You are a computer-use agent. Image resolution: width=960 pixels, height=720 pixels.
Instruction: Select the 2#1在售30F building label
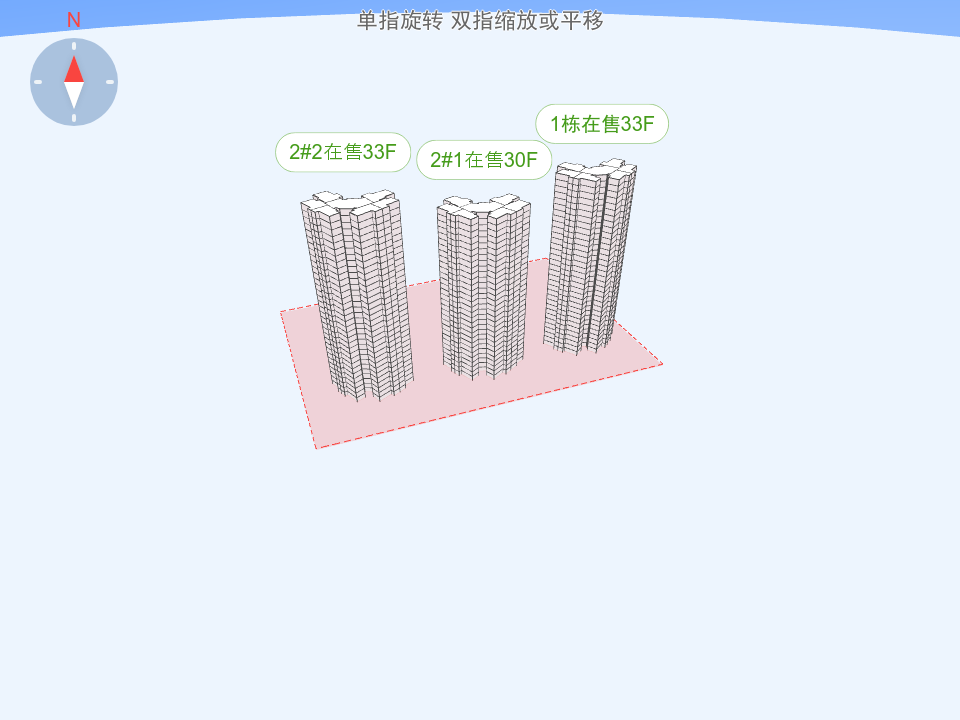pos(484,160)
